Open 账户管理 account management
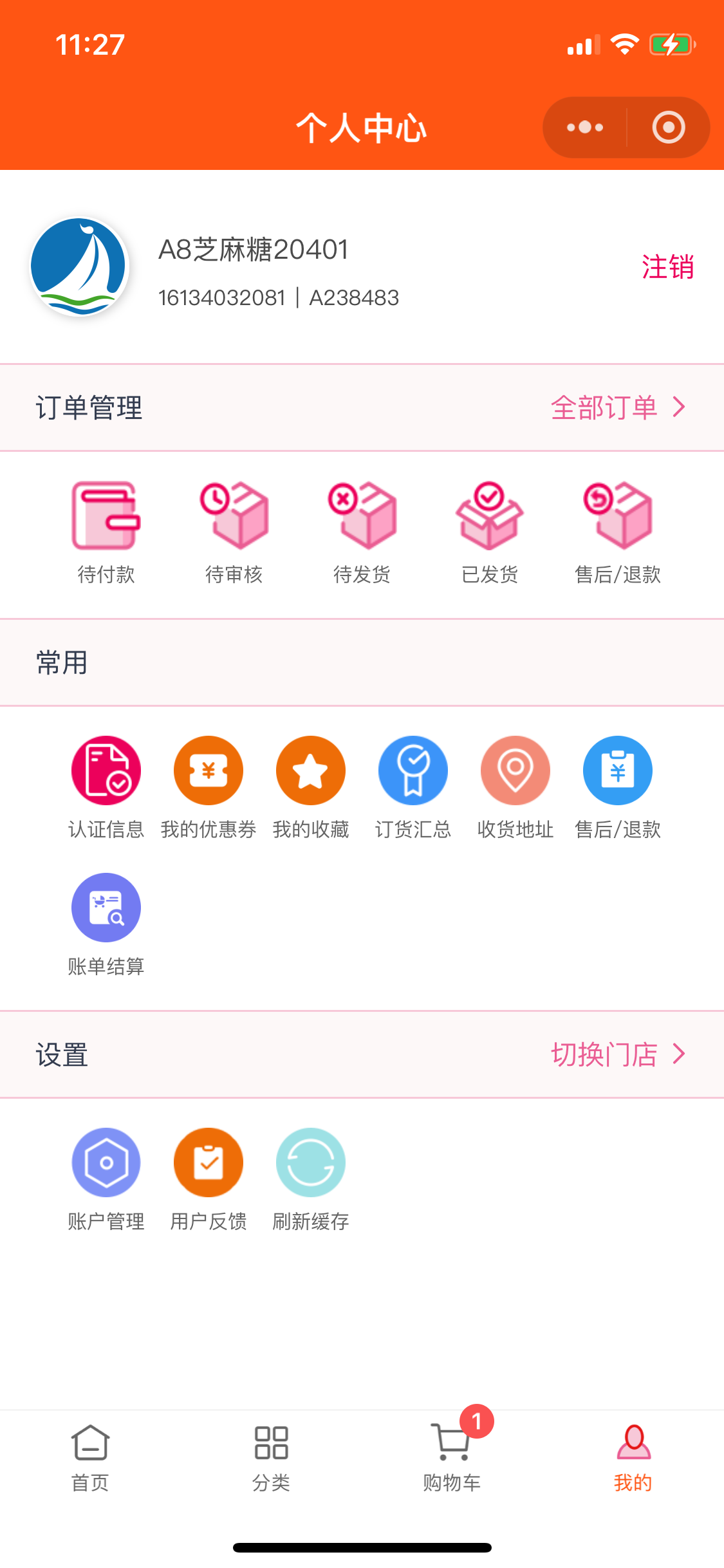This screenshot has width=724, height=1568. point(106,1179)
